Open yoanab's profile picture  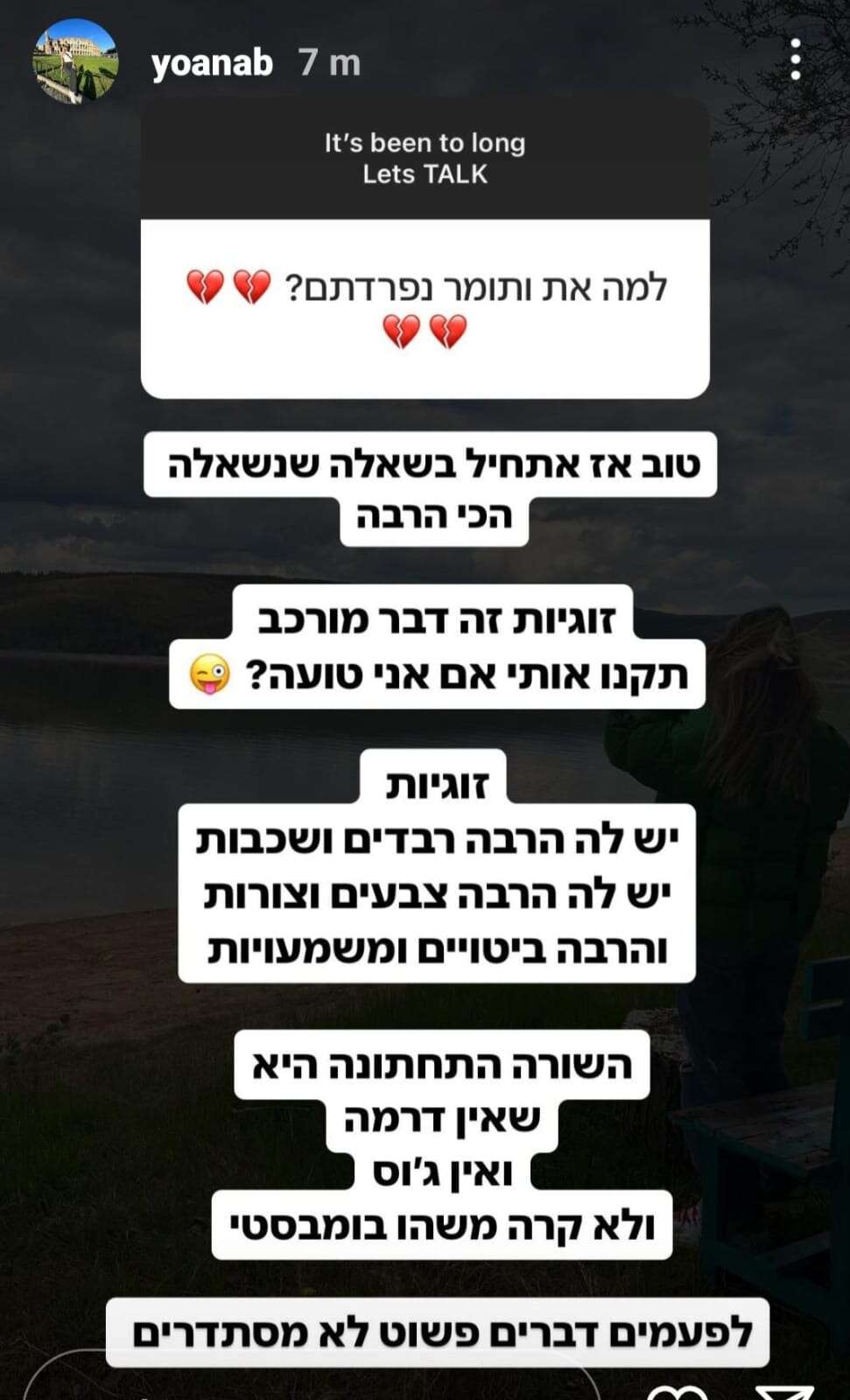click(x=74, y=61)
